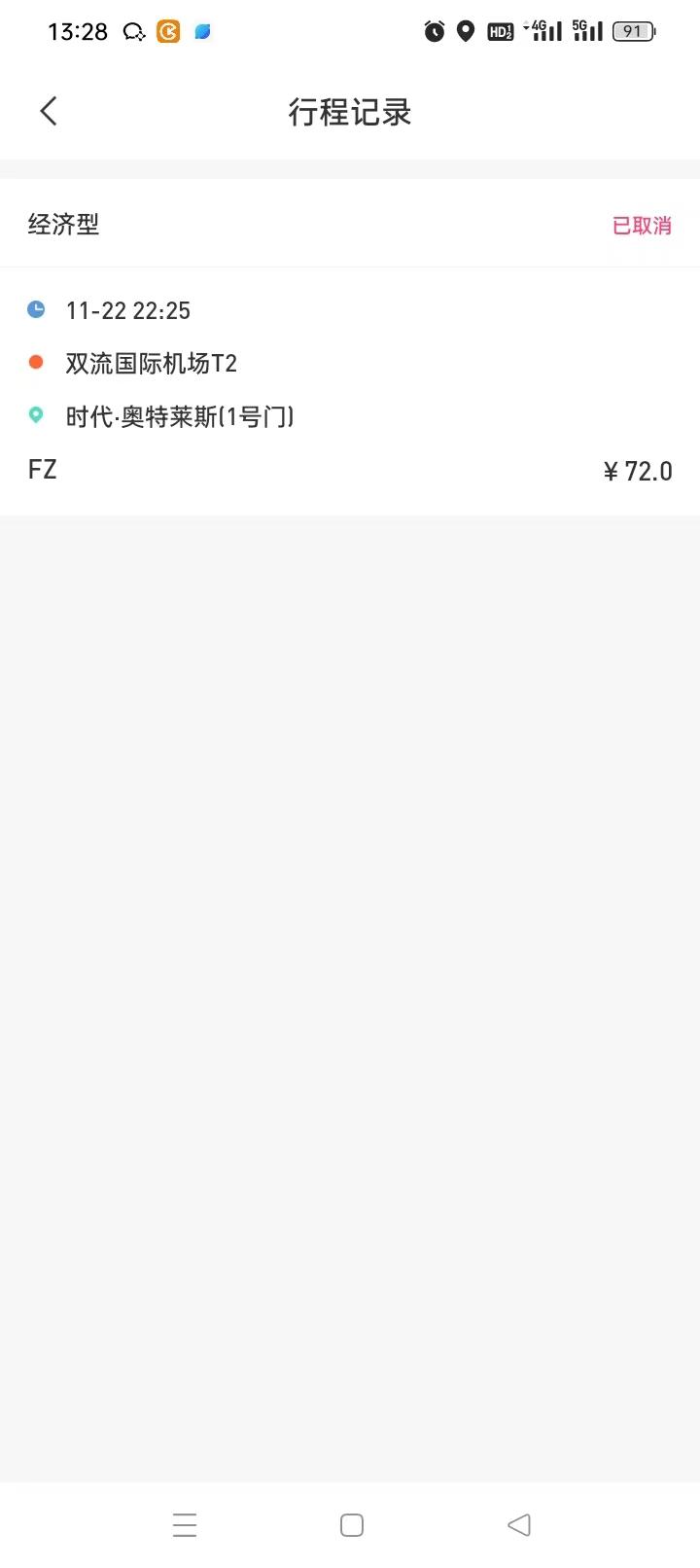The width and height of the screenshot is (700, 1568).
Task: Tap the chat bubble icon in the status bar
Action: pyautogui.click(x=134, y=31)
